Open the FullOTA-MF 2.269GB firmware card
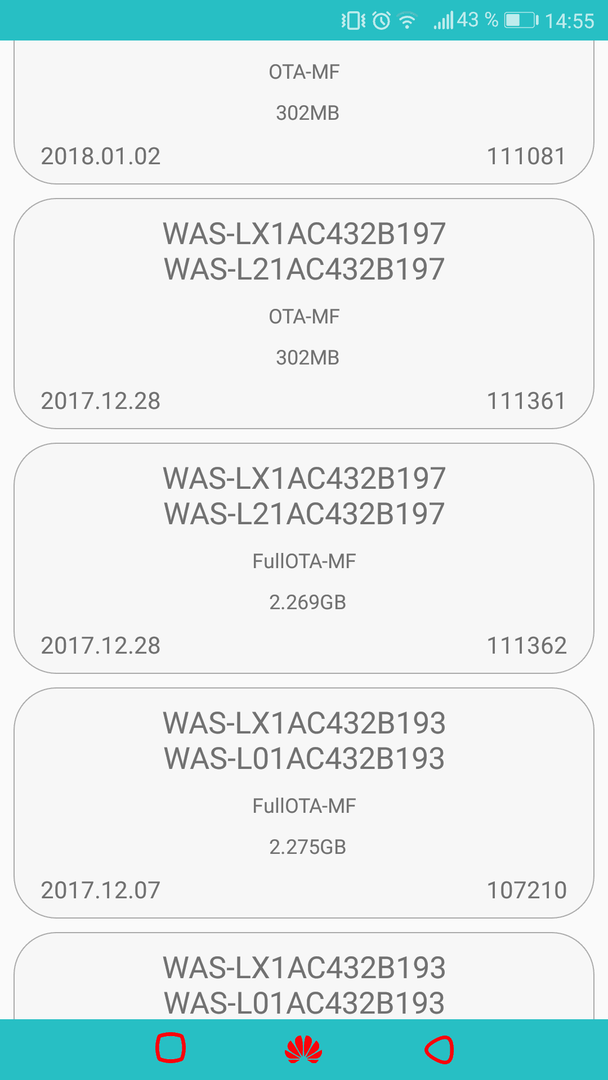608x1080 pixels. [x=304, y=558]
